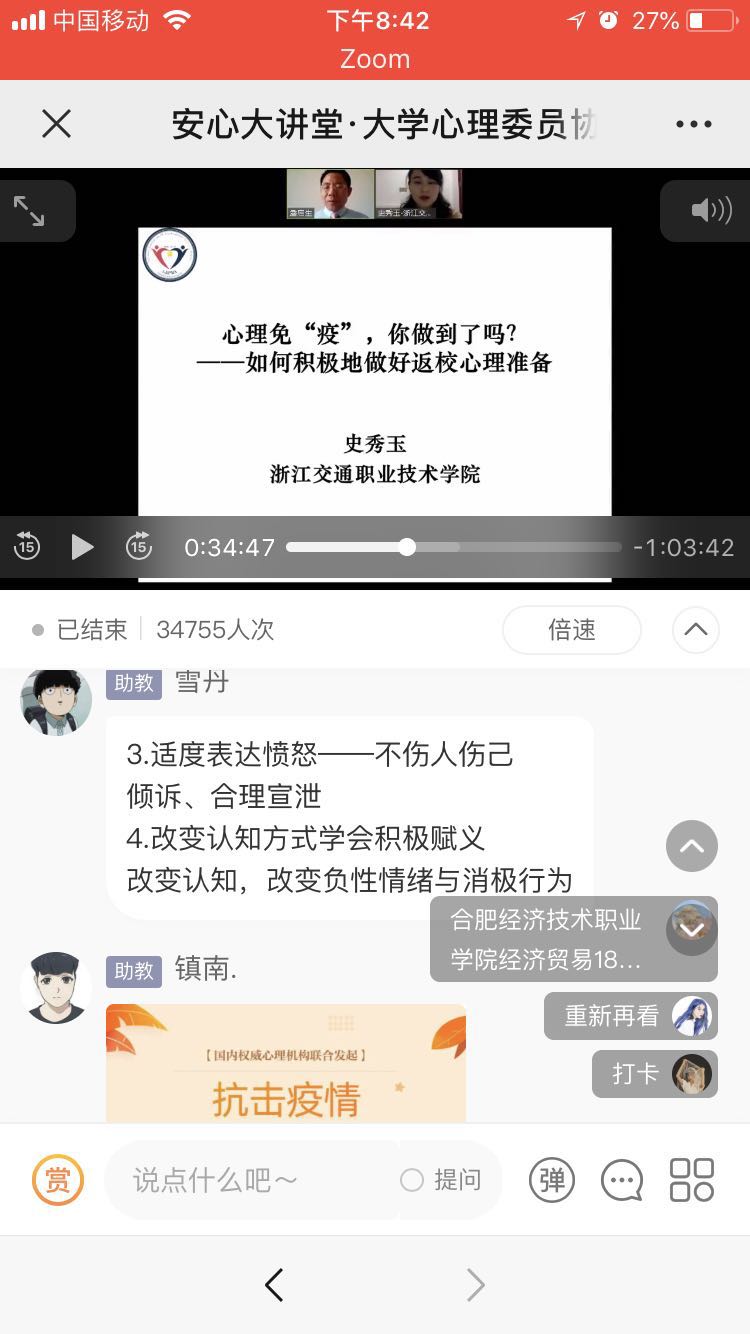Screen dimensions: 750x1334
Task: Toggle the 弹 bullet comments button
Action: 552,1180
